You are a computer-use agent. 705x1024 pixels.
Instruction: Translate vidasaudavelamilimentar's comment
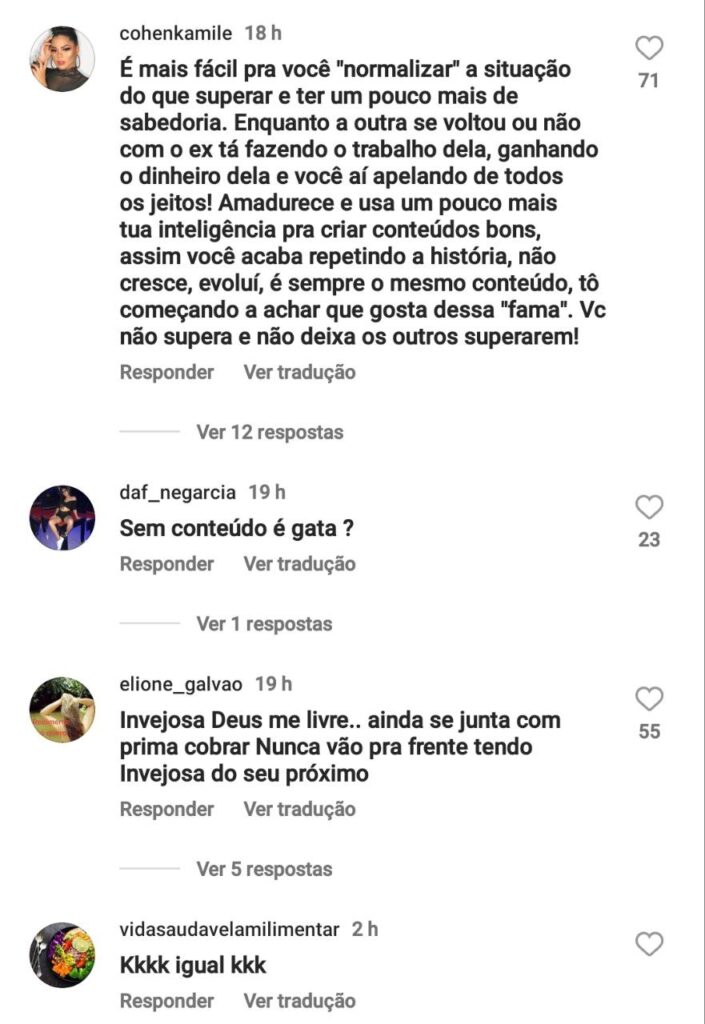299,1000
